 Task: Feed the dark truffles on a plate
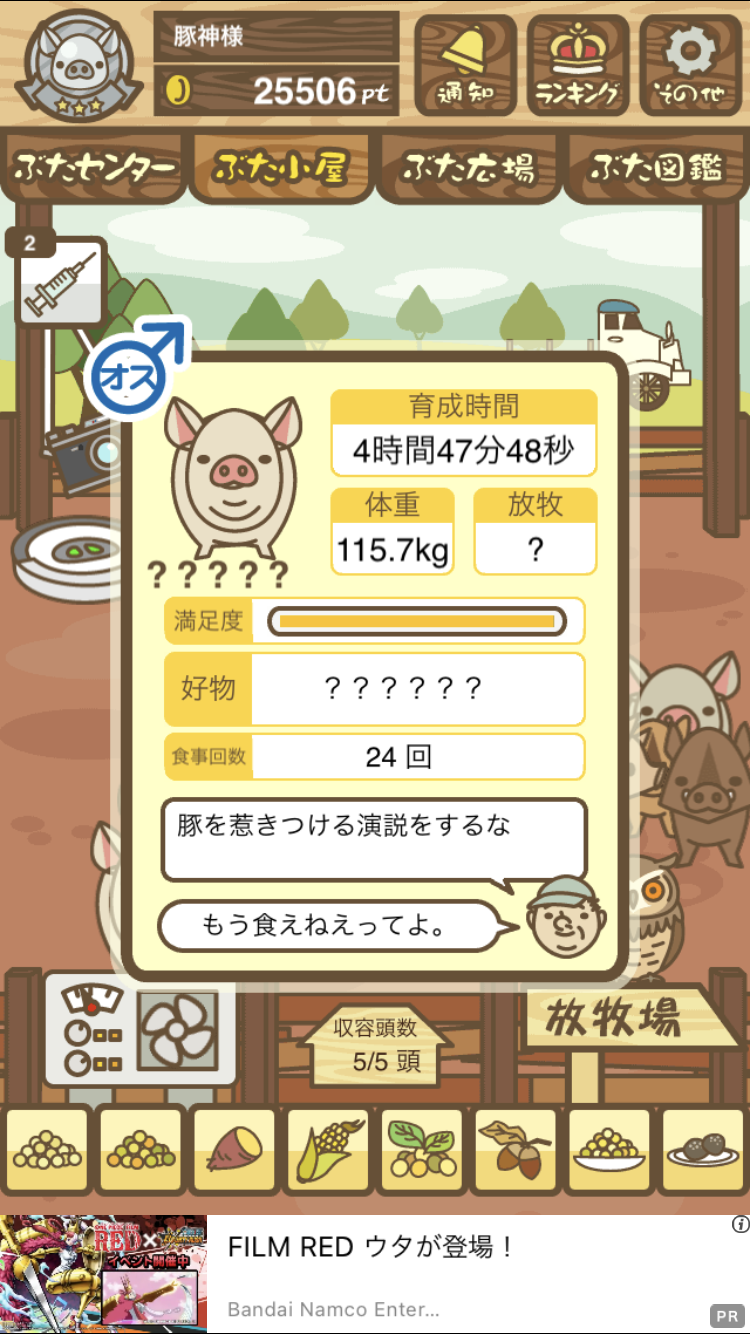(x=704, y=1151)
